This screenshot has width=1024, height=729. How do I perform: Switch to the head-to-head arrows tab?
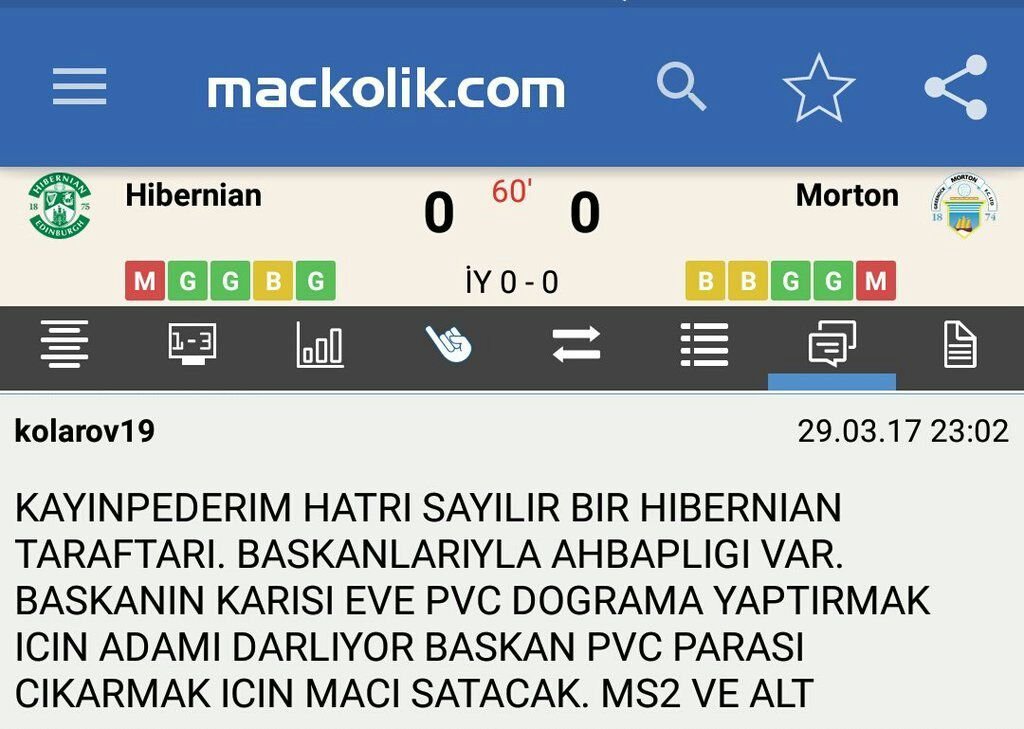tap(576, 346)
